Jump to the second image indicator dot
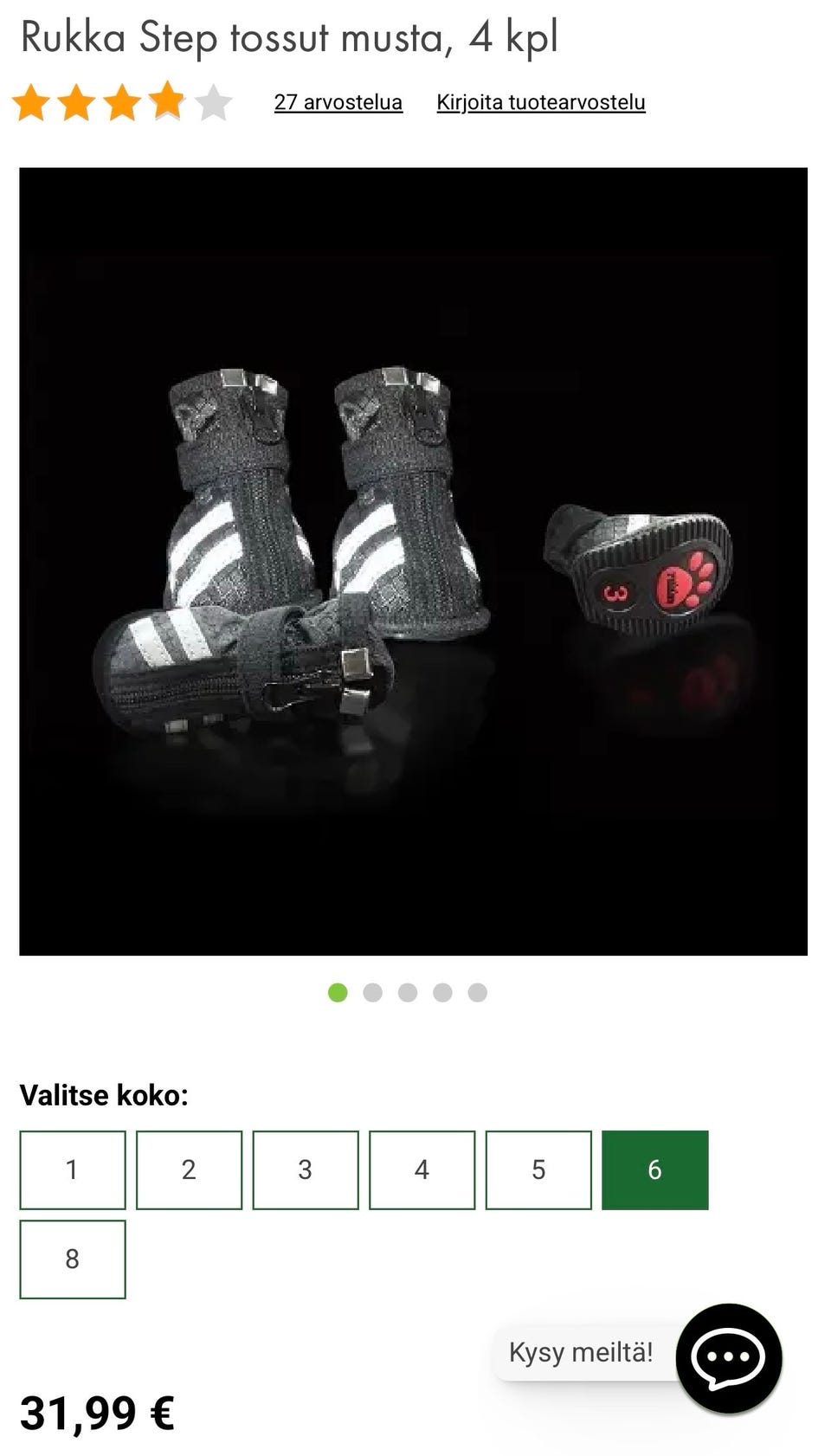This screenshot has width=831, height=1456. pyautogui.click(x=372, y=992)
